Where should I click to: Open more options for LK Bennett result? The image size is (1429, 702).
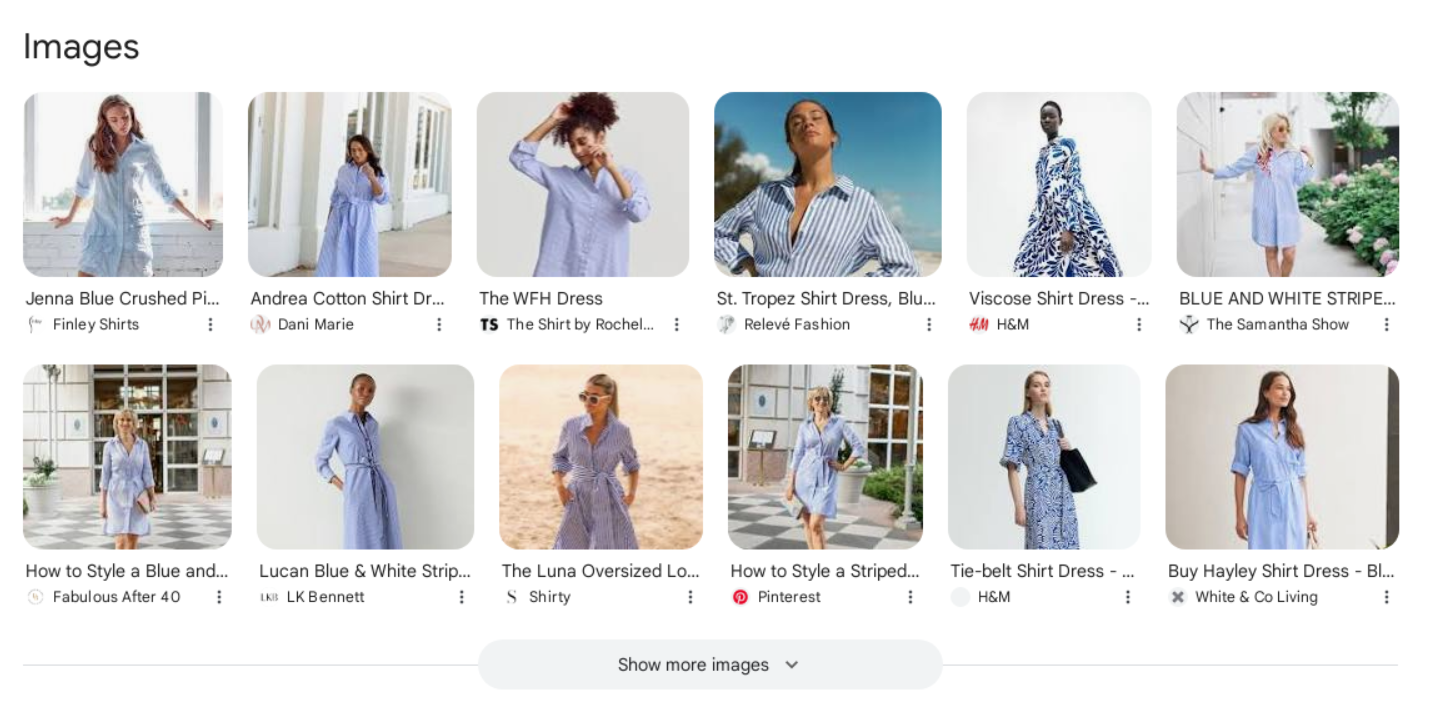461,597
